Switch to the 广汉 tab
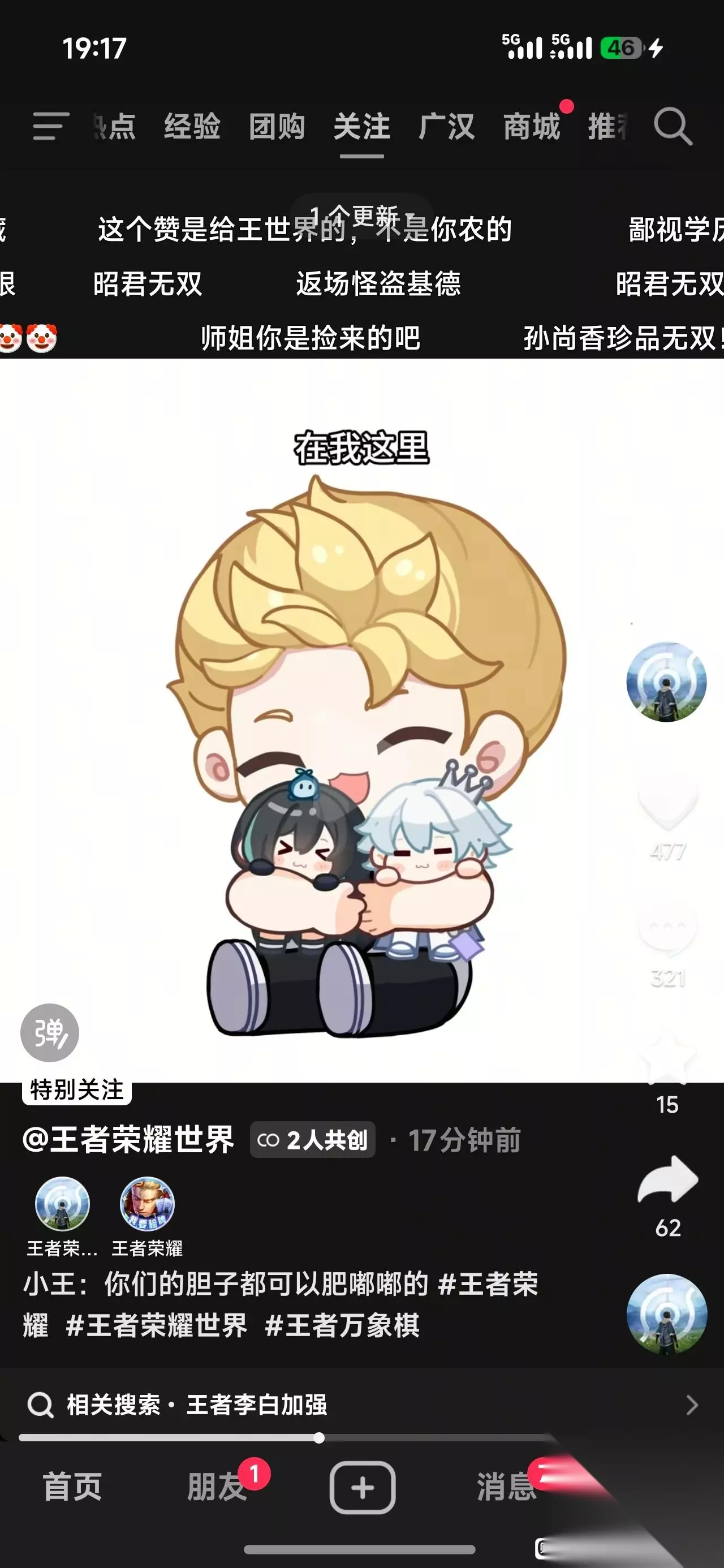 point(446,127)
